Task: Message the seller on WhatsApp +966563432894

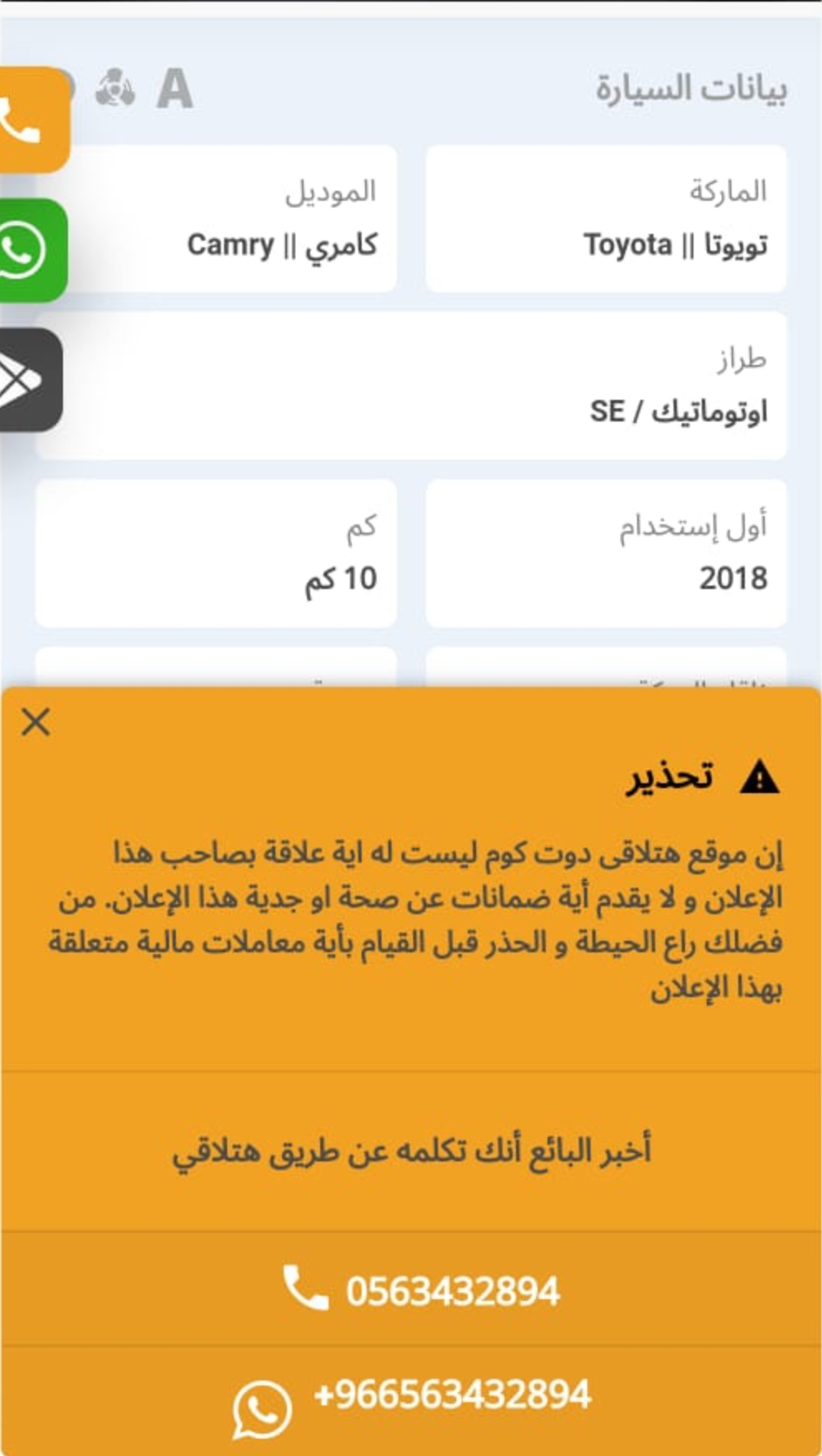Action: point(412,1402)
